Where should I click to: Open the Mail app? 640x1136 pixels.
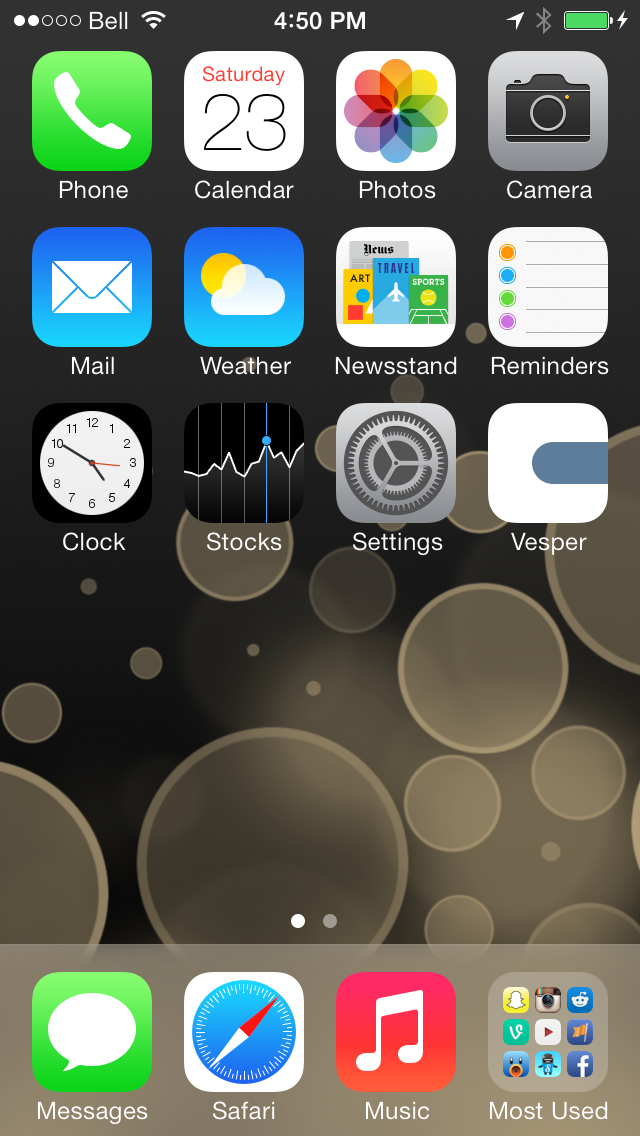(x=92, y=287)
